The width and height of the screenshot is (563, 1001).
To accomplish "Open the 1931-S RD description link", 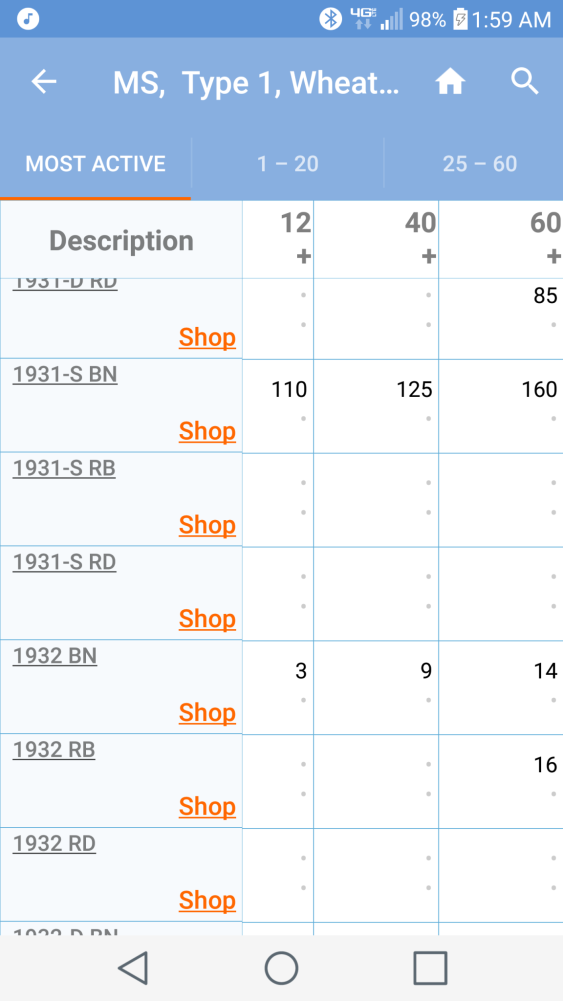I will click(x=65, y=562).
